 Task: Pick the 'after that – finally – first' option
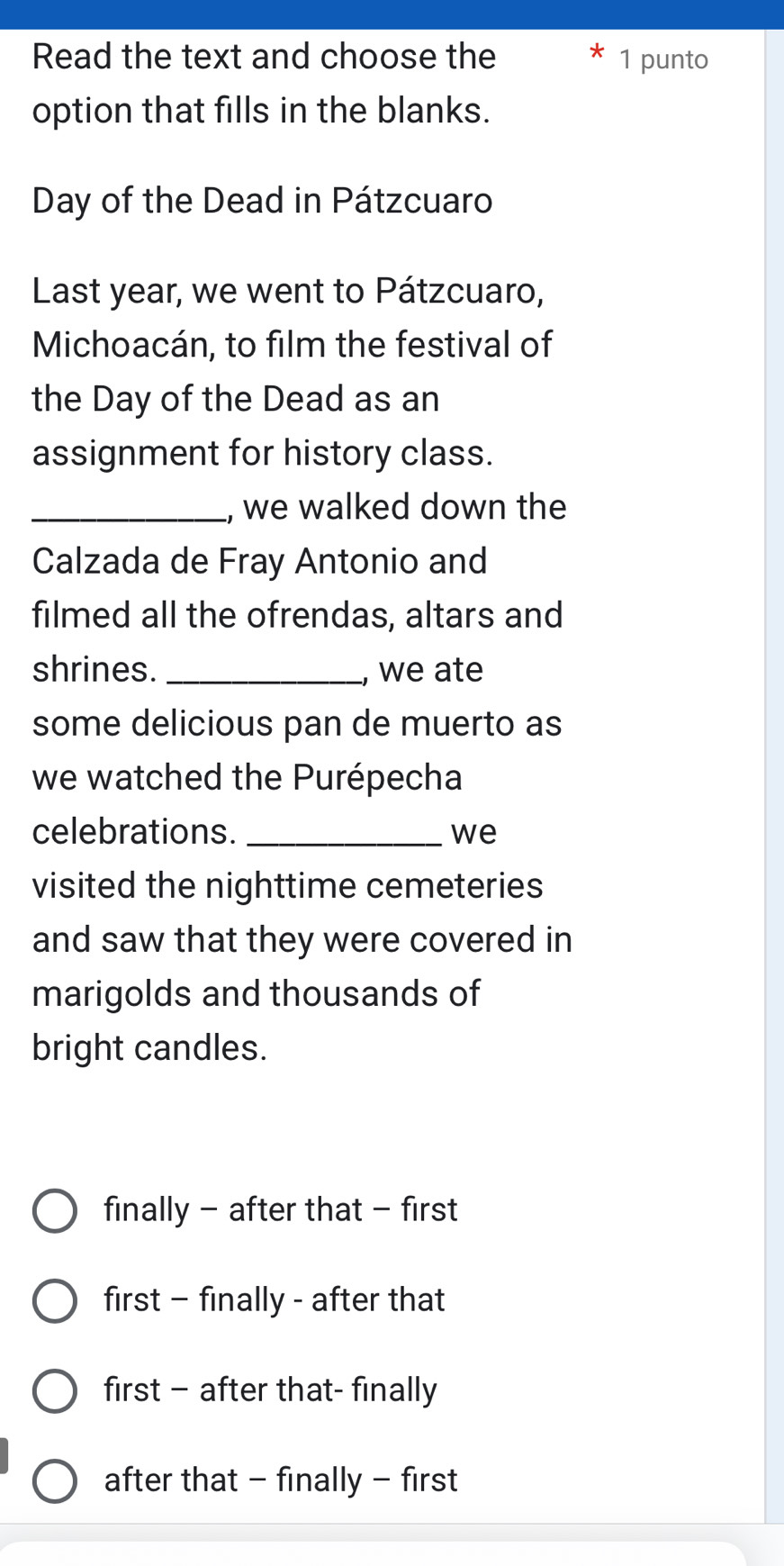click(x=55, y=1480)
